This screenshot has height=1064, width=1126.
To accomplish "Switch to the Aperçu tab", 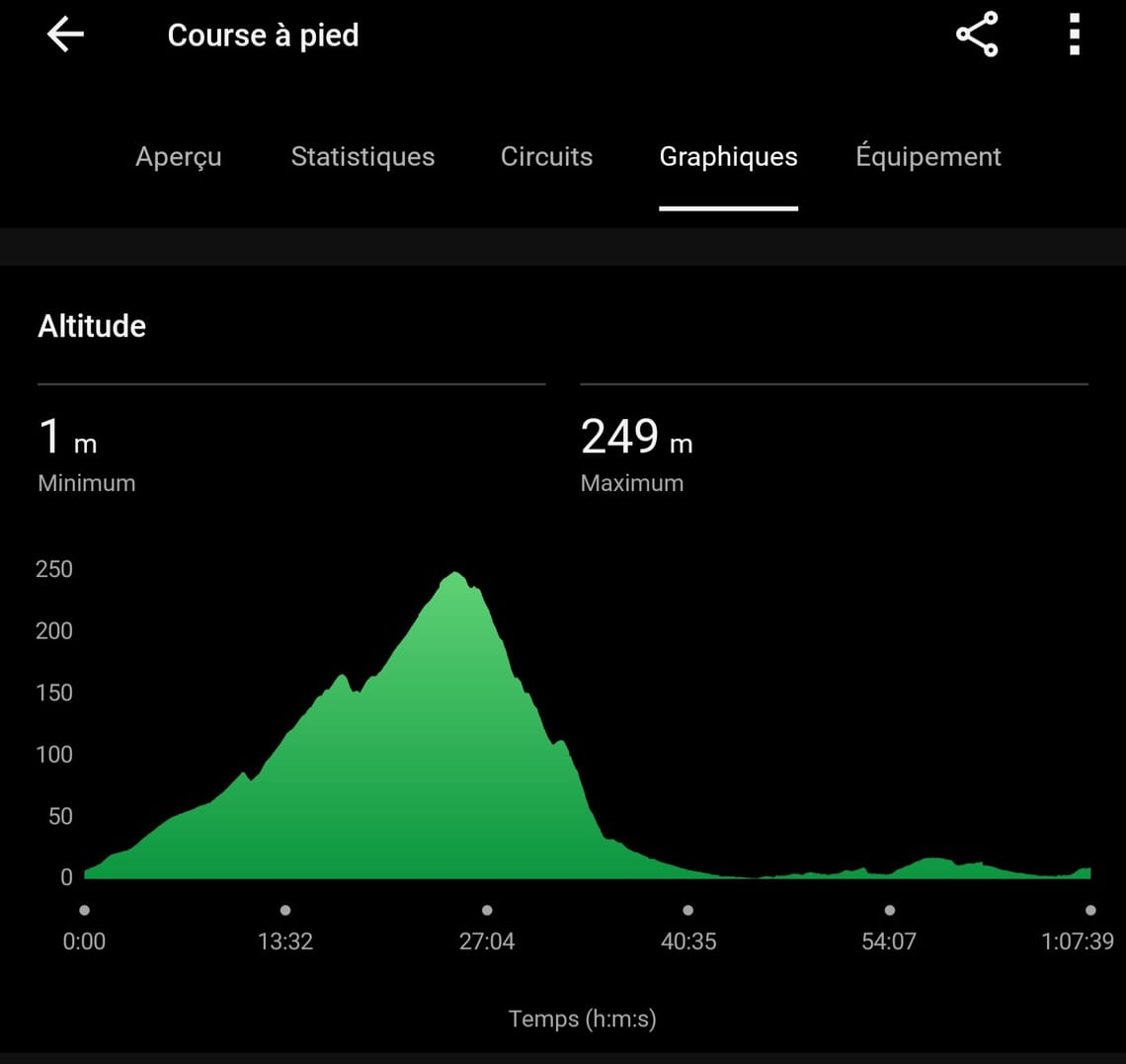I will (179, 157).
